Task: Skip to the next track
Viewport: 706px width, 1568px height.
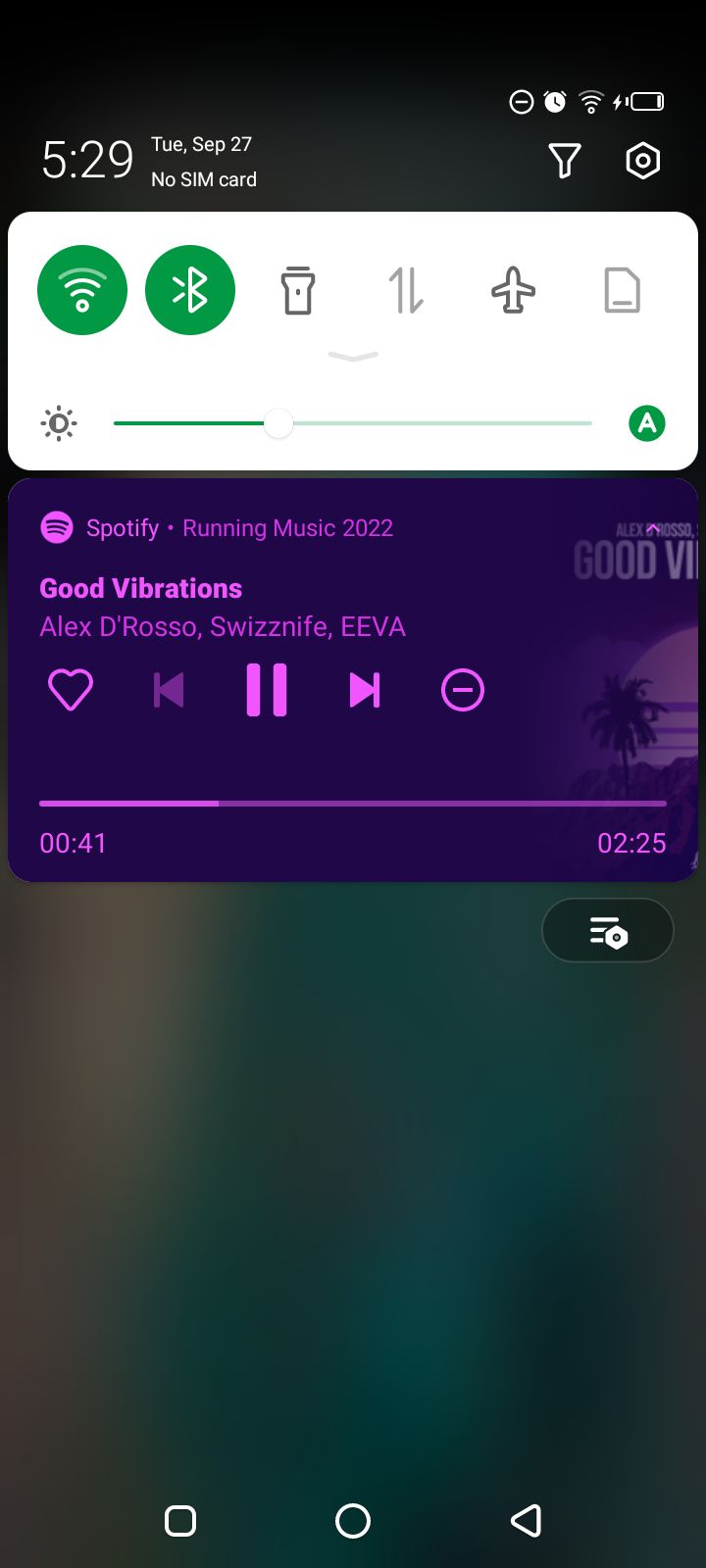Action: [x=365, y=690]
